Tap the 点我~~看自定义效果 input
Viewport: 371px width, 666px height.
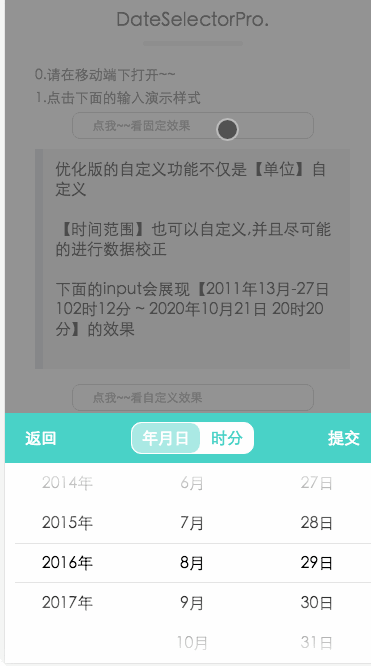(193, 398)
